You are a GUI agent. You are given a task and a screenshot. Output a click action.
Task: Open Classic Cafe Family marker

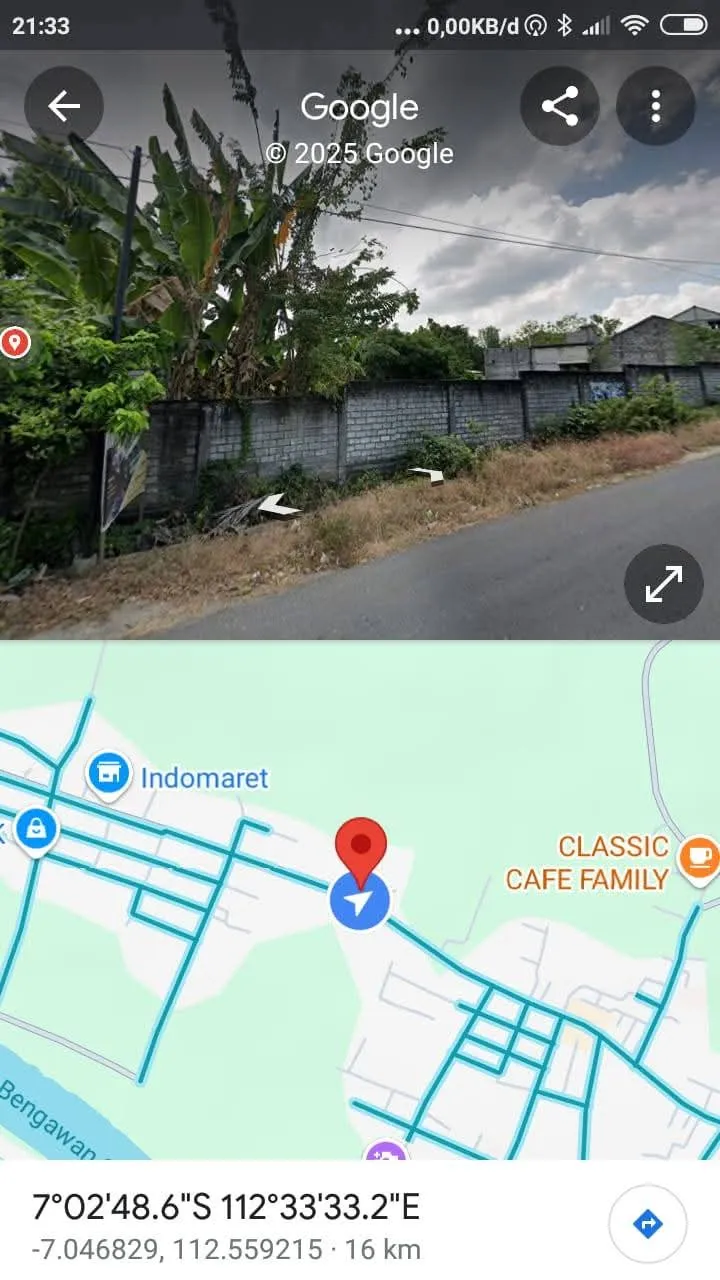(698, 858)
